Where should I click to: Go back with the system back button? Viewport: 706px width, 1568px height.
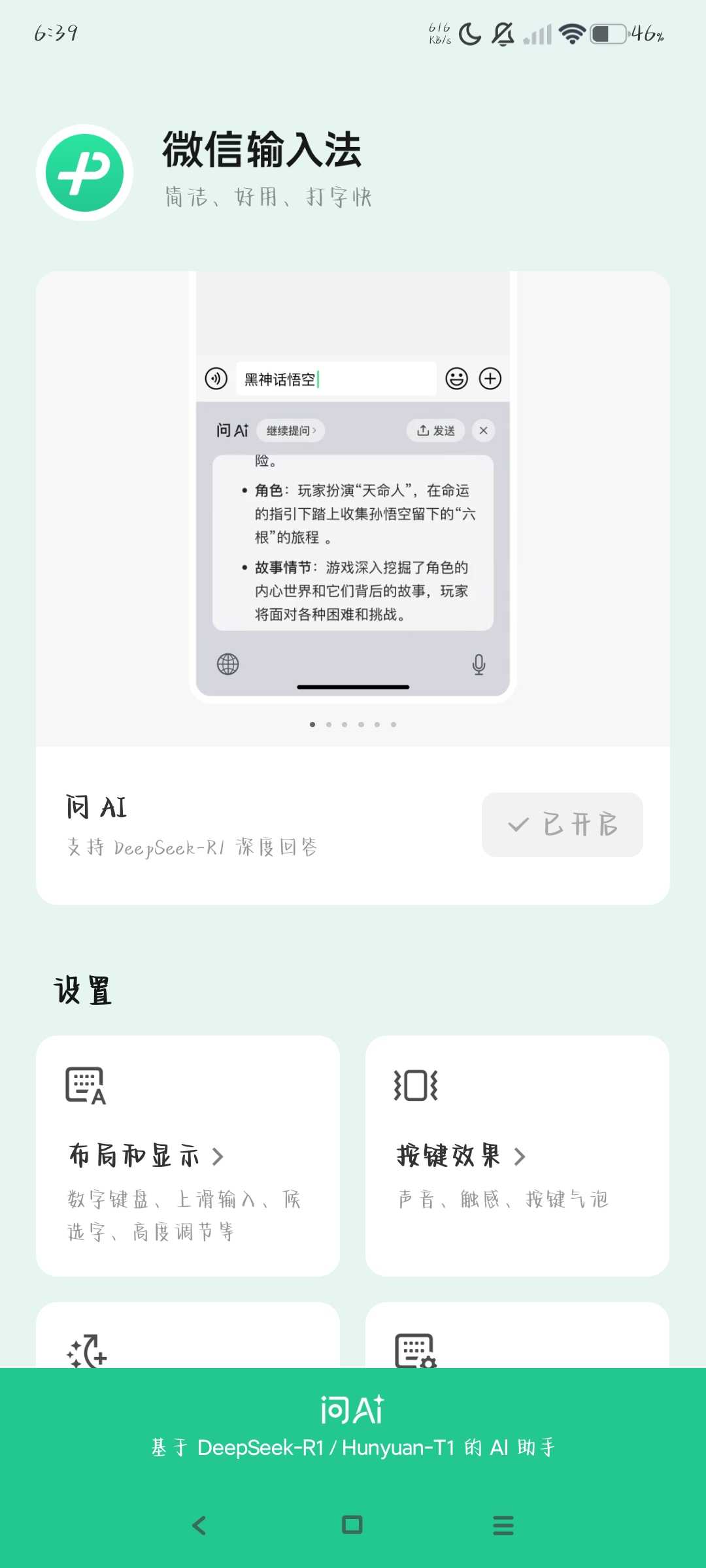click(199, 1526)
